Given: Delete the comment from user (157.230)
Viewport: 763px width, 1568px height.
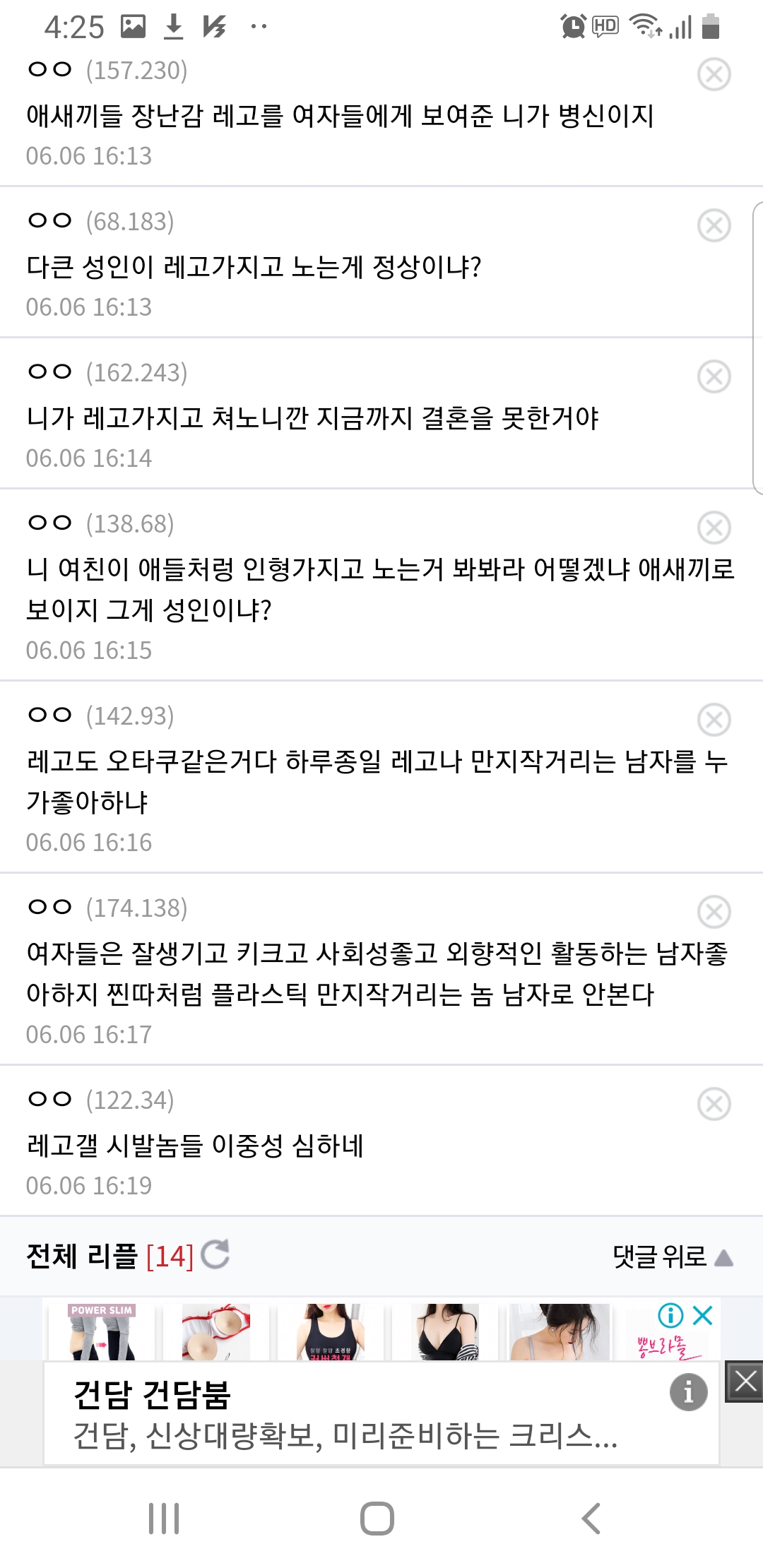Looking at the screenshot, I should 714,74.
